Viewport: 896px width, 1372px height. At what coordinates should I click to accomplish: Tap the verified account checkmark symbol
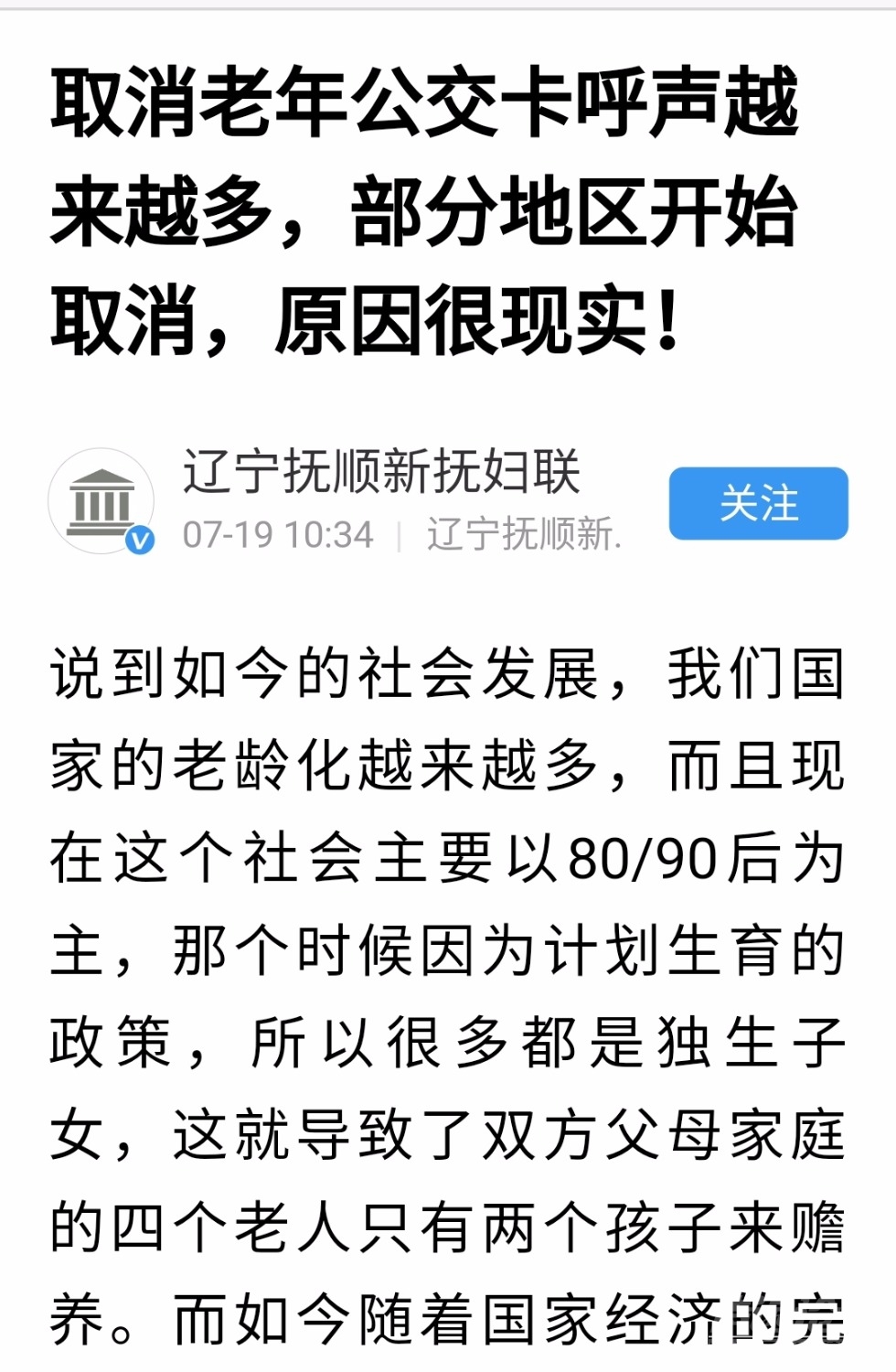pyautogui.click(x=139, y=540)
